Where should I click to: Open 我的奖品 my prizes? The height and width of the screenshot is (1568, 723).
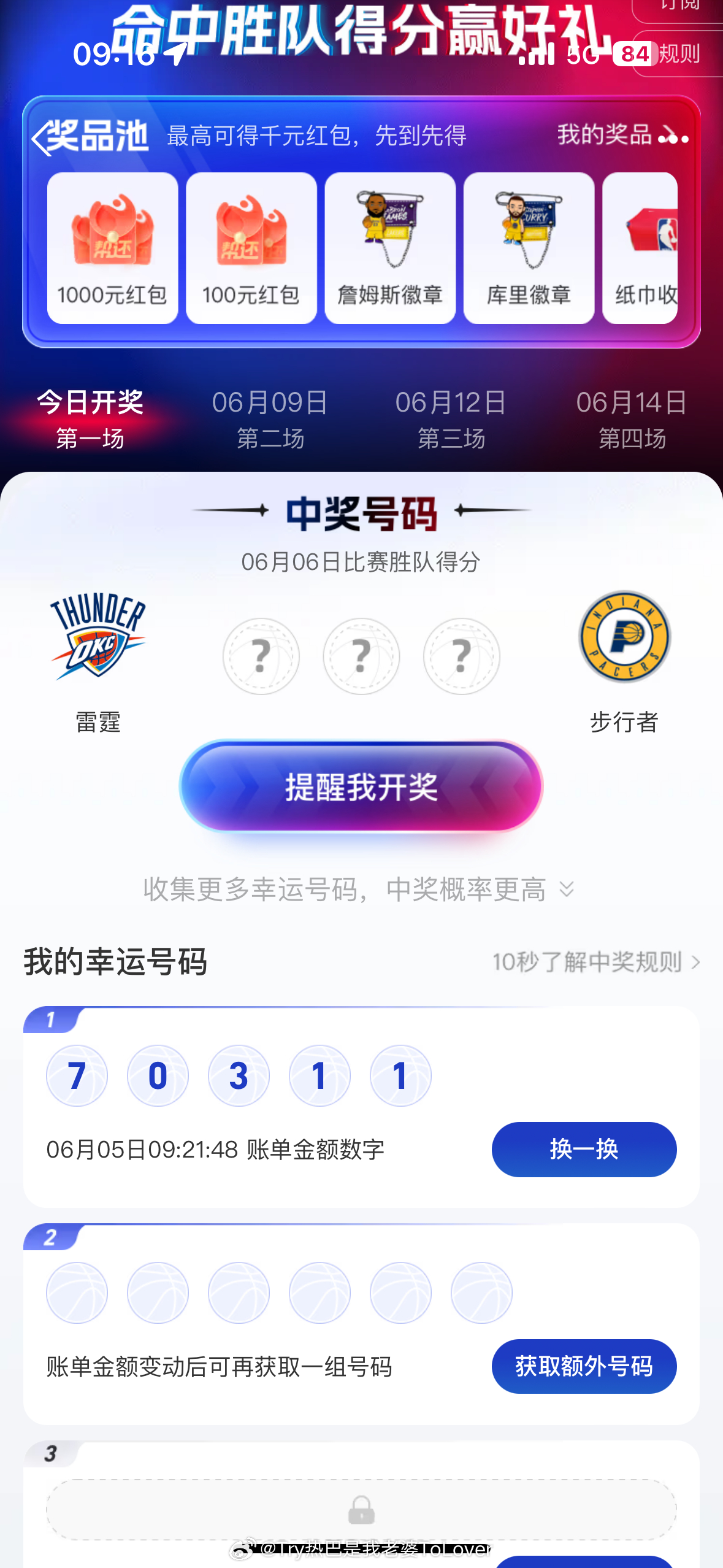(x=621, y=135)
